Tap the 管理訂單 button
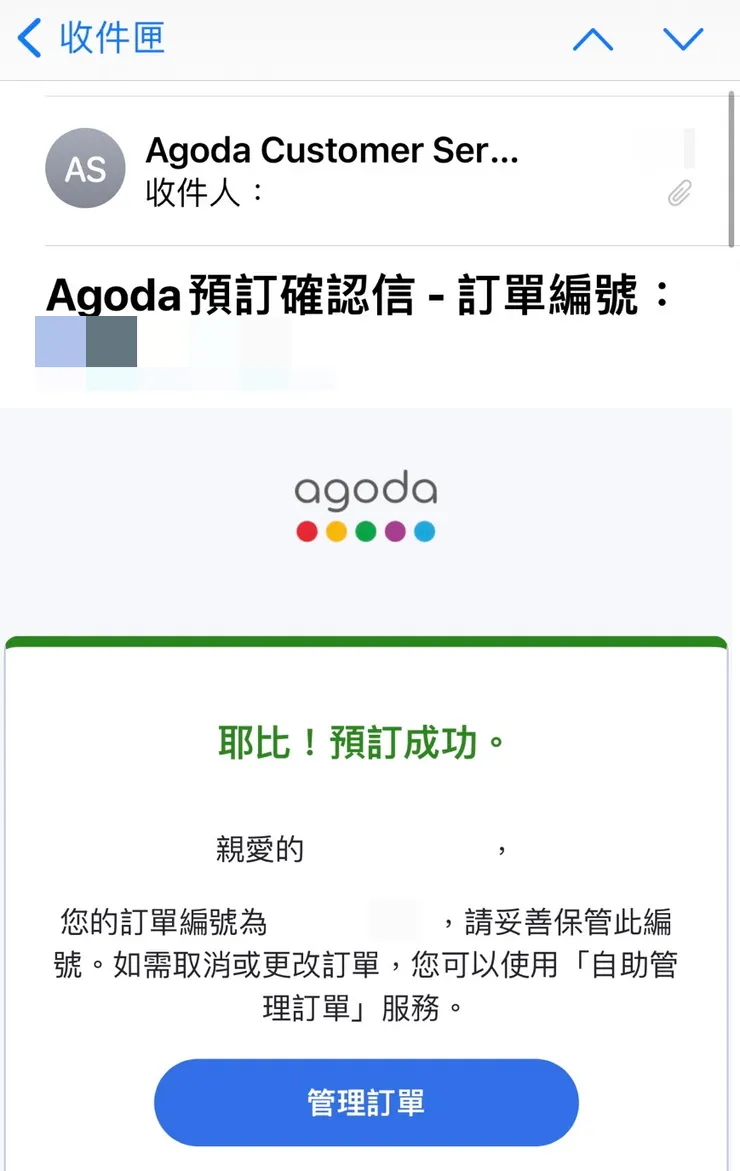The height and width of the screenshot is (1171, 740). [365, 1102]
